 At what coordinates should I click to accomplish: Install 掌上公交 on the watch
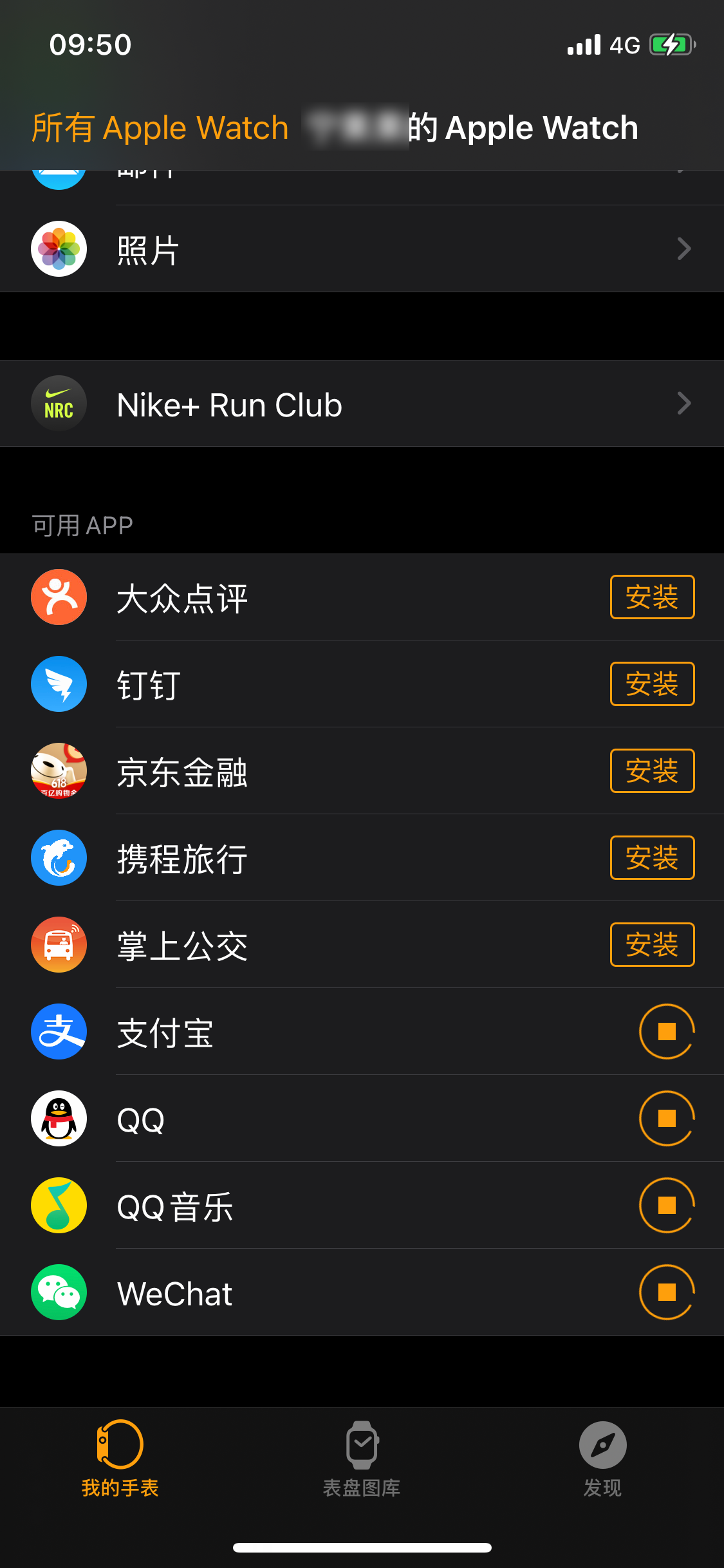point(651,945)
